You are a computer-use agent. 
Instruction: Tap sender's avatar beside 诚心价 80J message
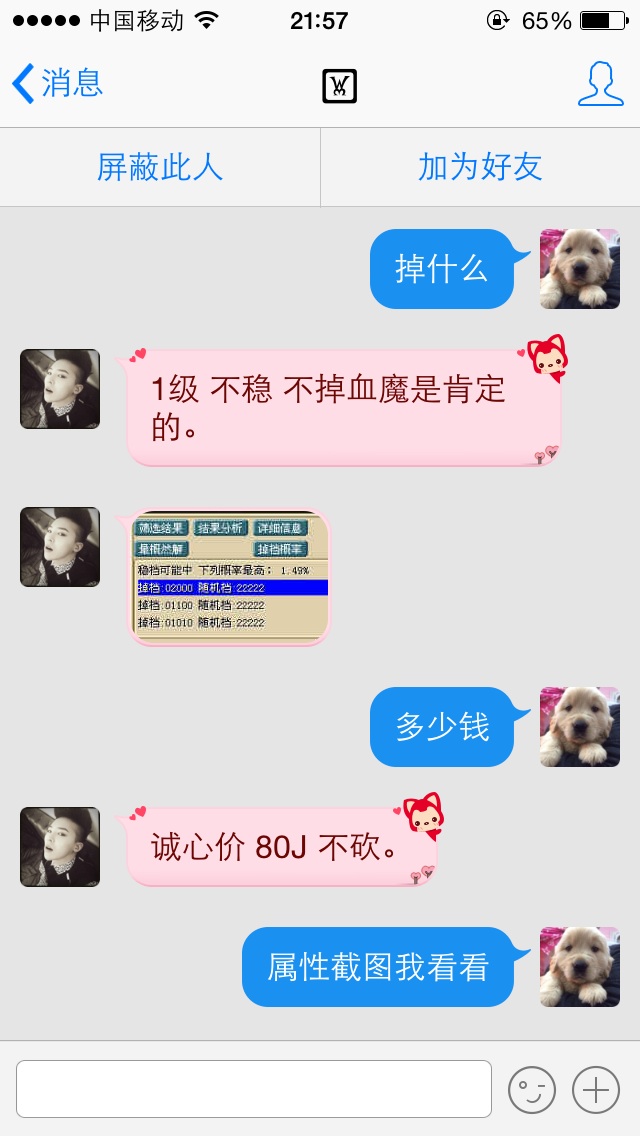click(60, 847)
